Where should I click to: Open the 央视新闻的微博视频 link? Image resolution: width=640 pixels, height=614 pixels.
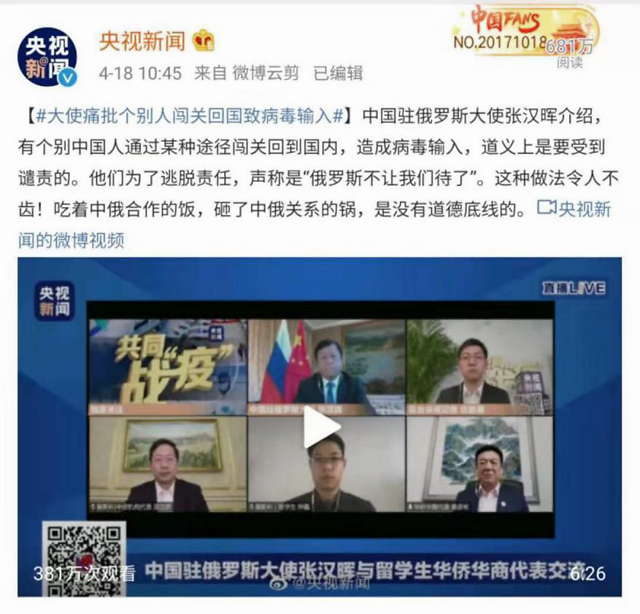point(584,210)
